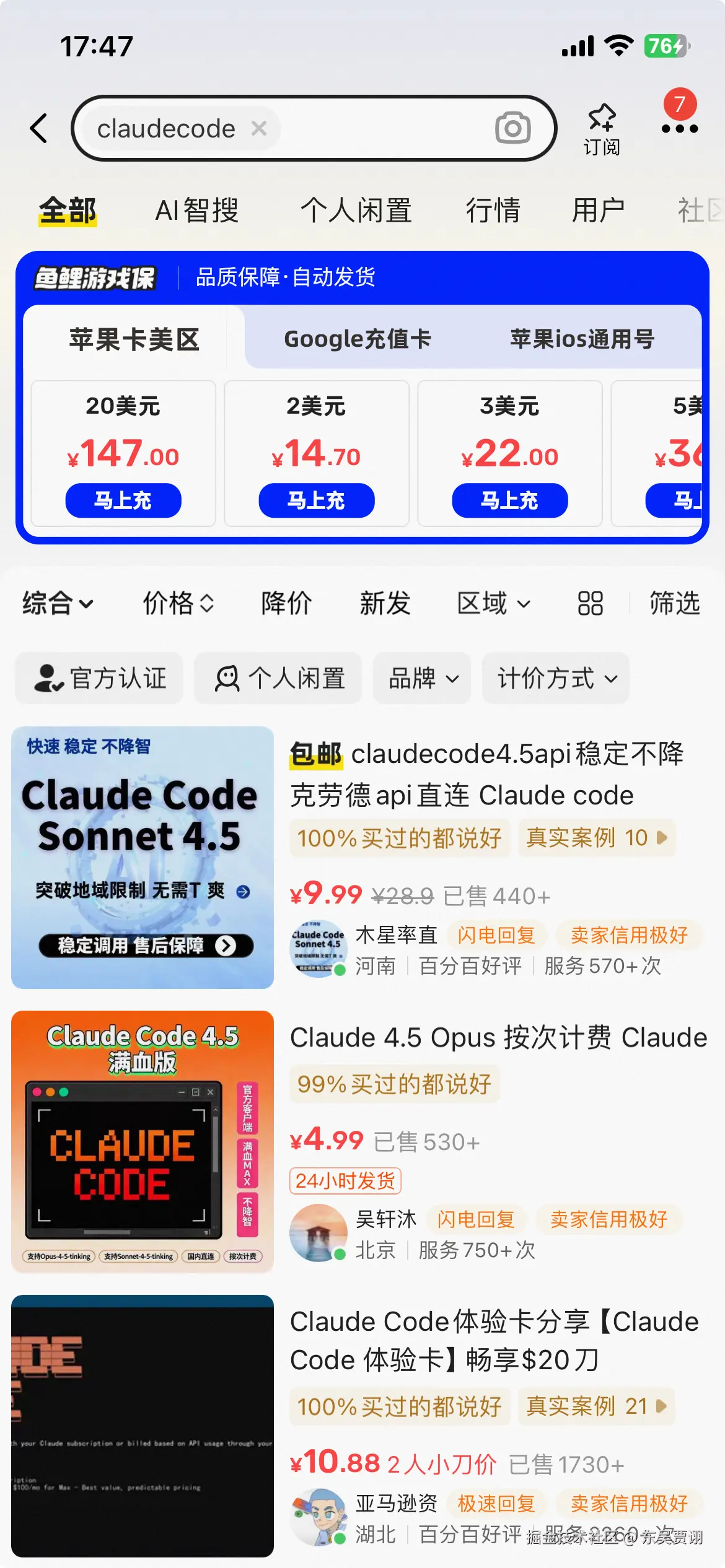Subscribe to this search (订阅)
Image resolution: width=725 pixels, height=1568 pixels.
pyautogui.click(x=601, y=128)
